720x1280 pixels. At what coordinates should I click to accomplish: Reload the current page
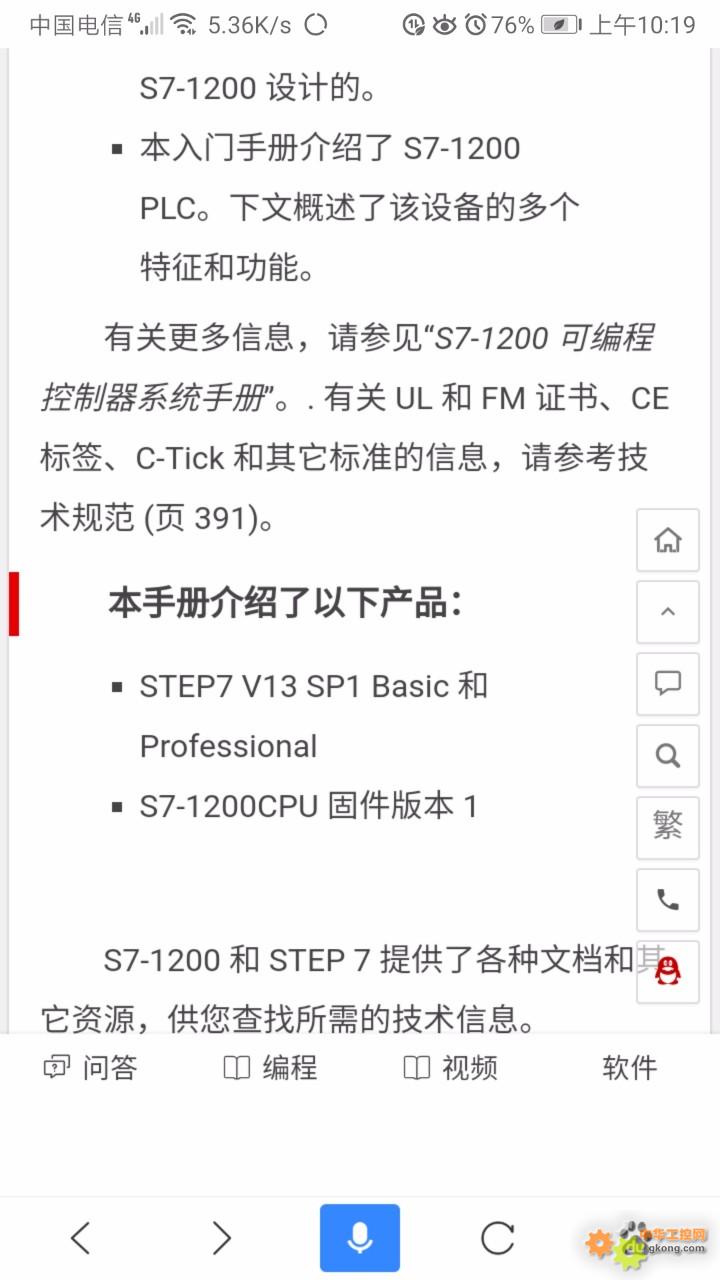click(498, 1238)
